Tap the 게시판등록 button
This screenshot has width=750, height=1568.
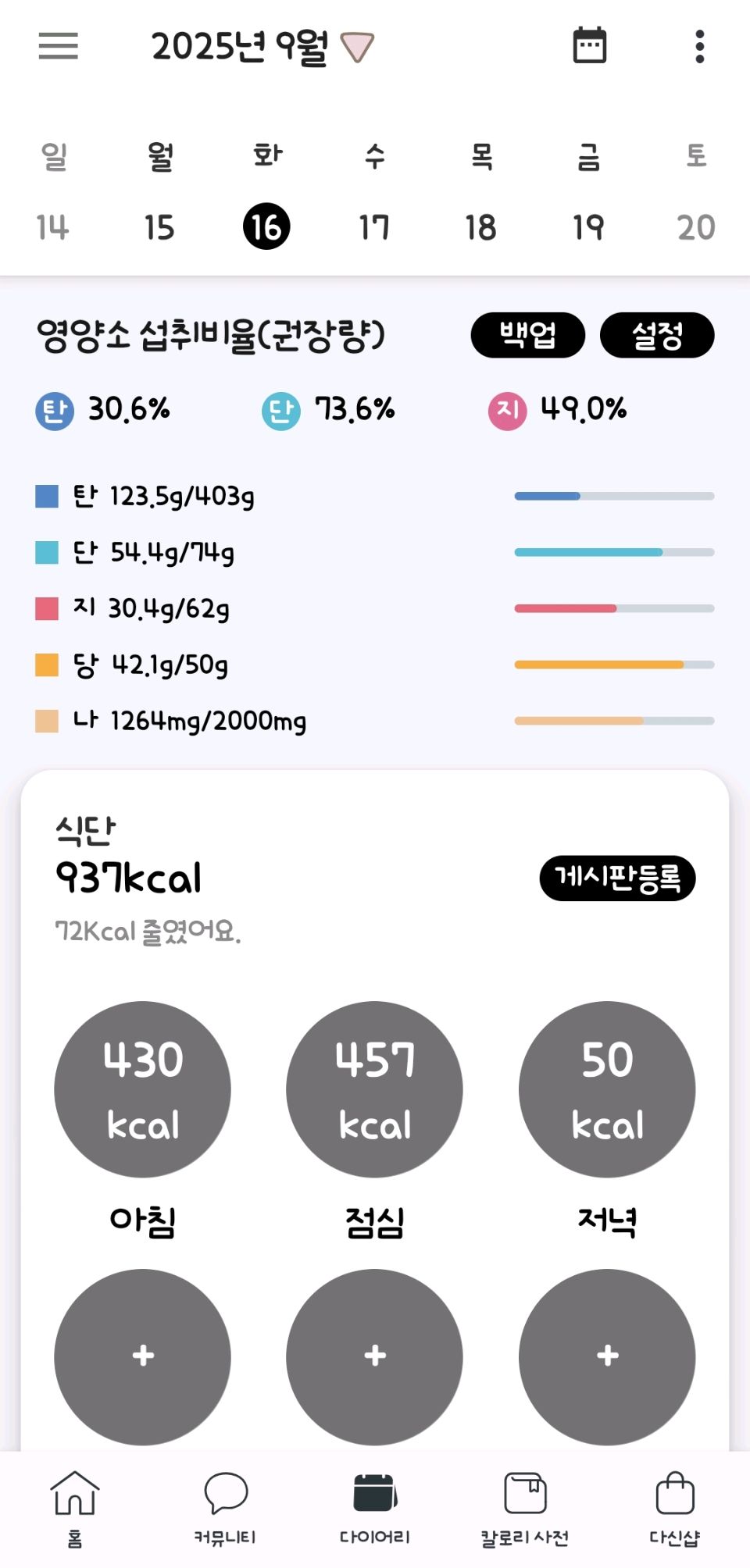point(617,878)
